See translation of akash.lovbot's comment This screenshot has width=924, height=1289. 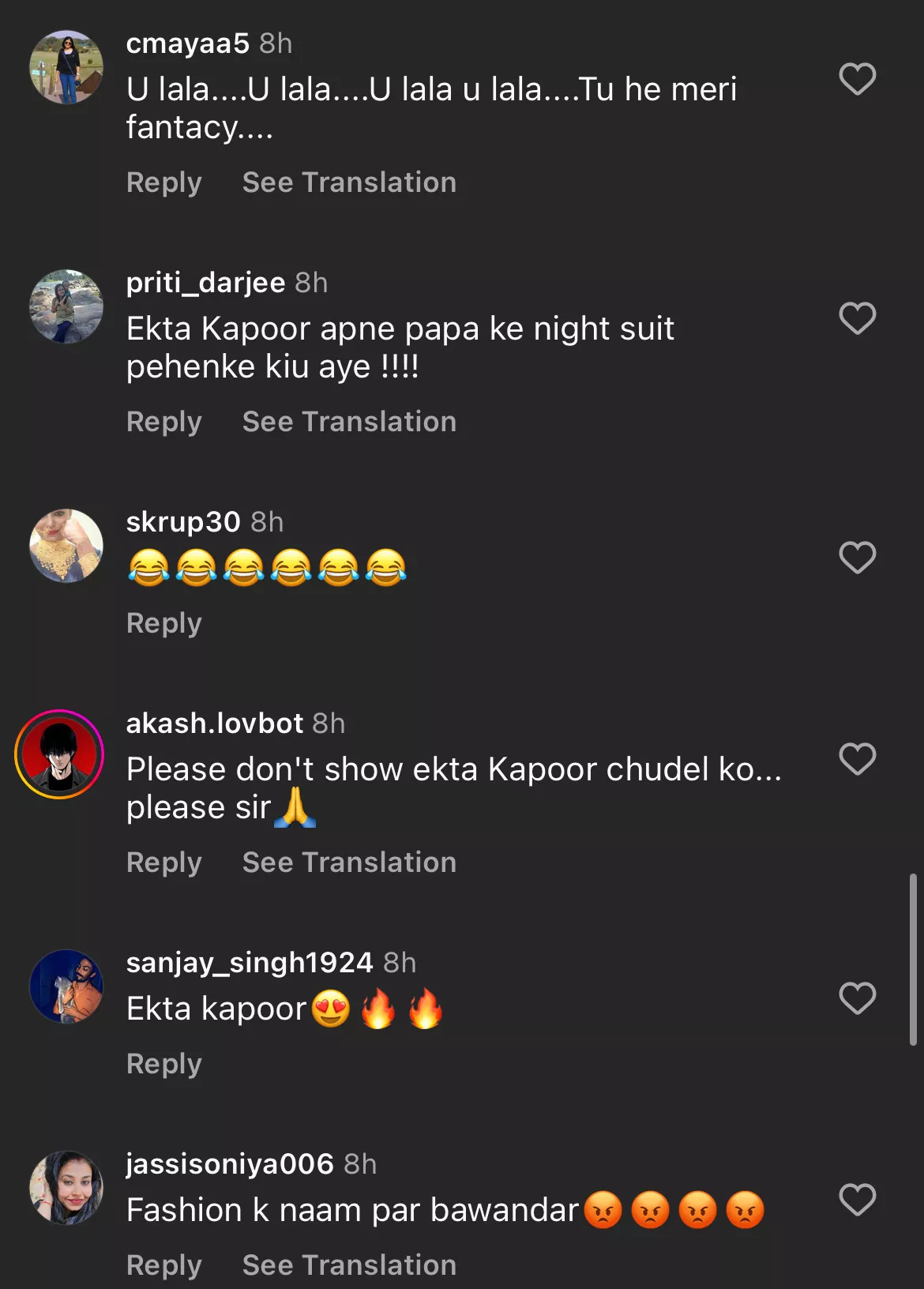(x=349, y=862)
